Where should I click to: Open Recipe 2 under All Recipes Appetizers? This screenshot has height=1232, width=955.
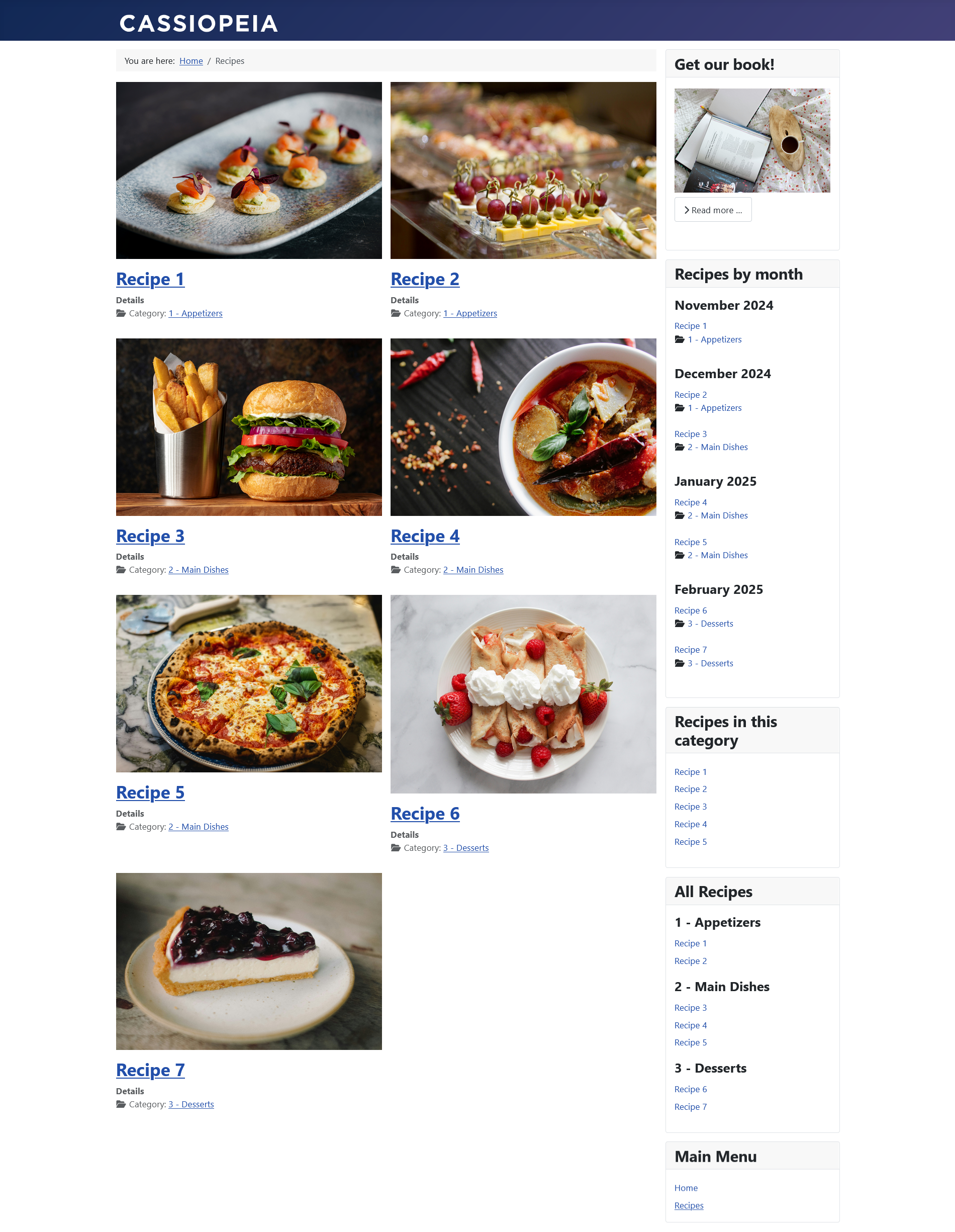click(690, 961)
